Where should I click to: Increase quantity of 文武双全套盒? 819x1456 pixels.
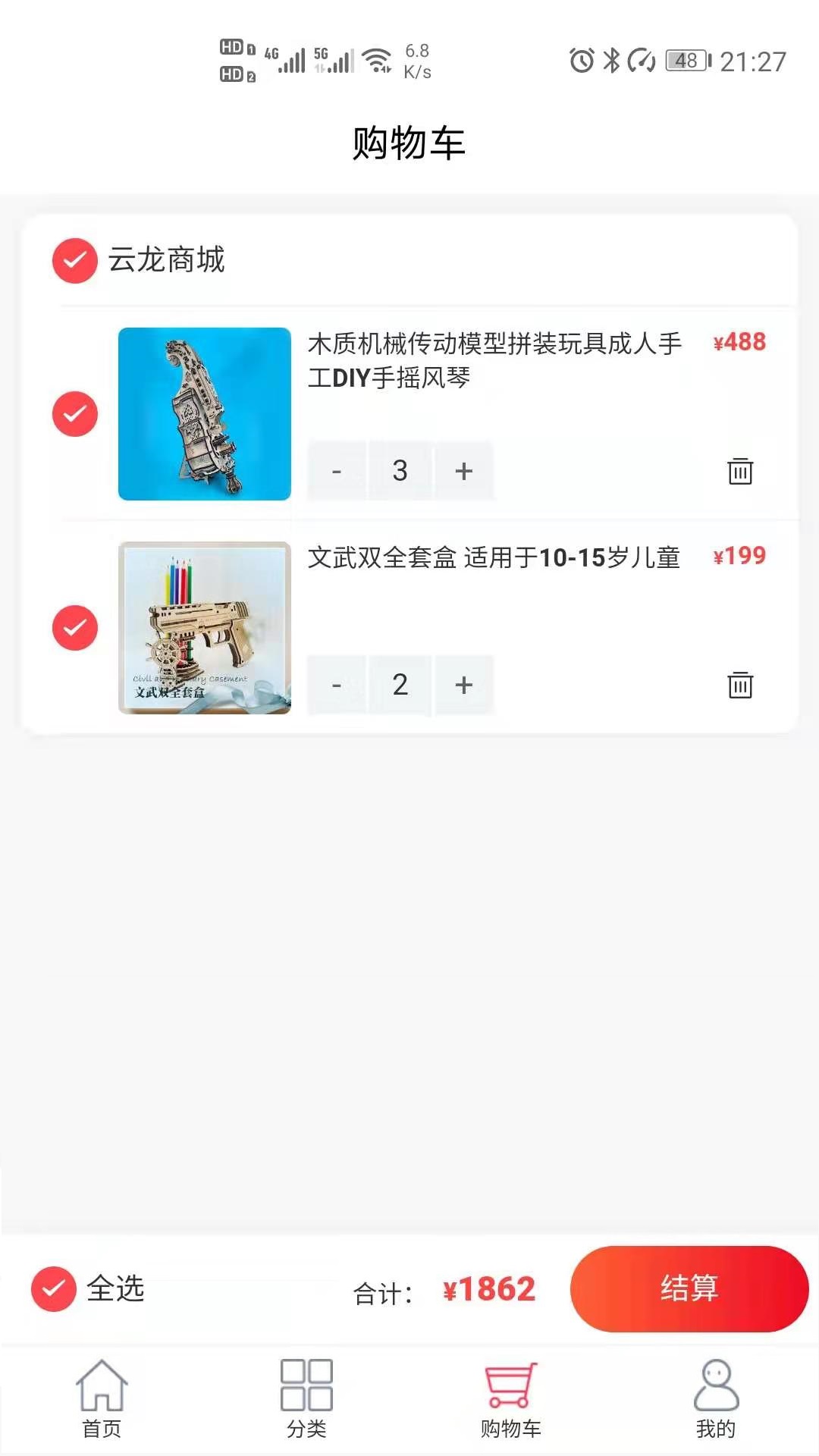click(463, 683)
